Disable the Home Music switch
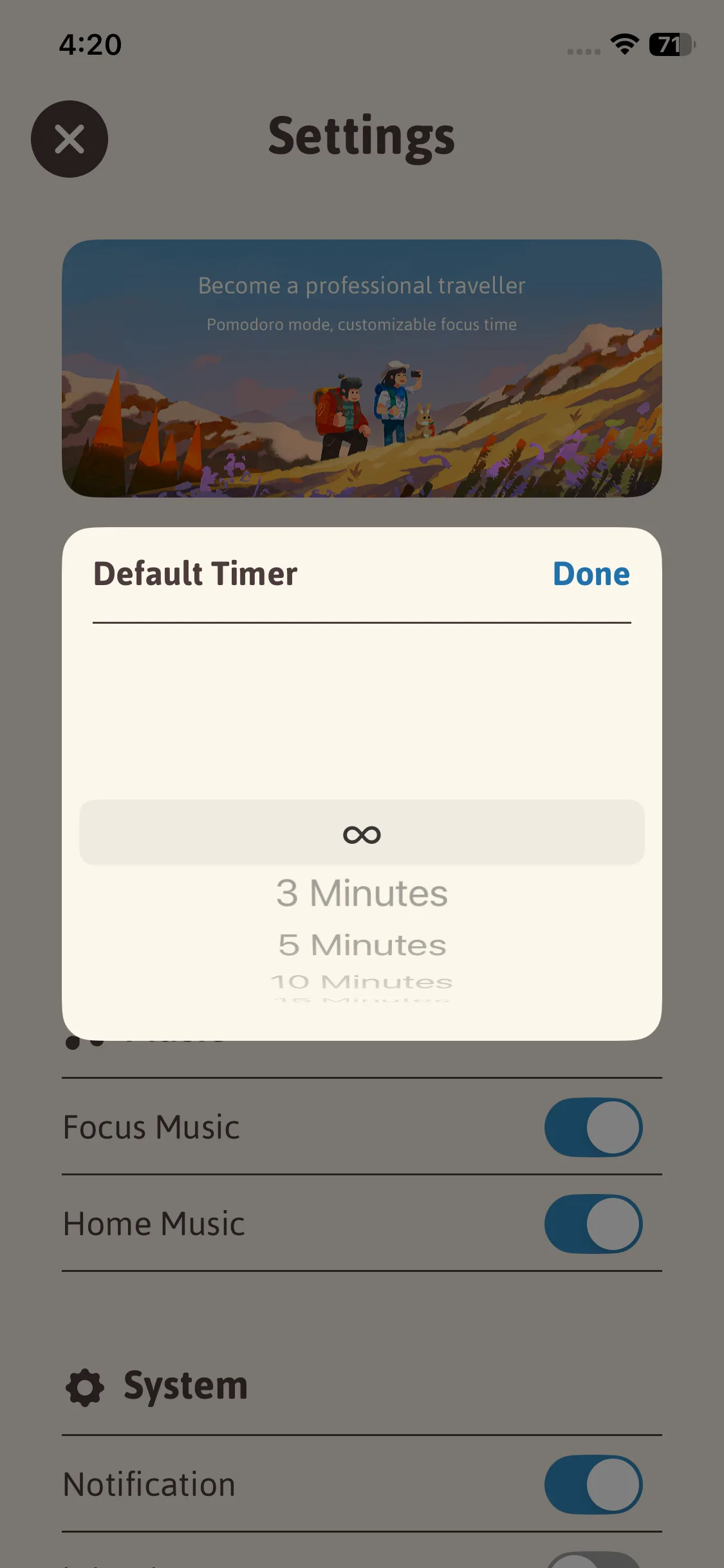The height and width of the screenshot is (1568, 724). [x=593, y=1224]
